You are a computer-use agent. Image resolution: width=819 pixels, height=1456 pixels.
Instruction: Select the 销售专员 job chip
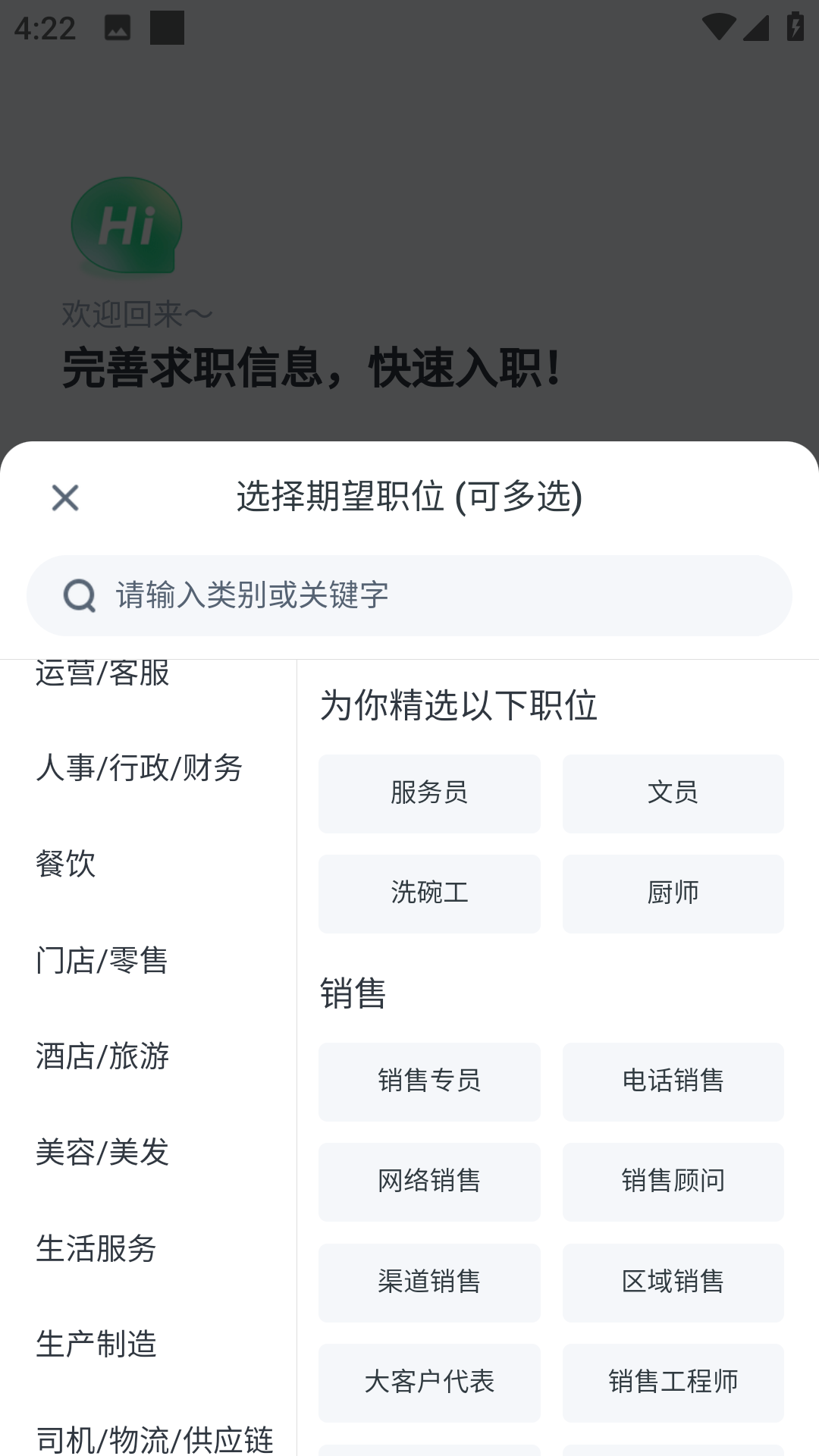click(x=429, y=1081)
